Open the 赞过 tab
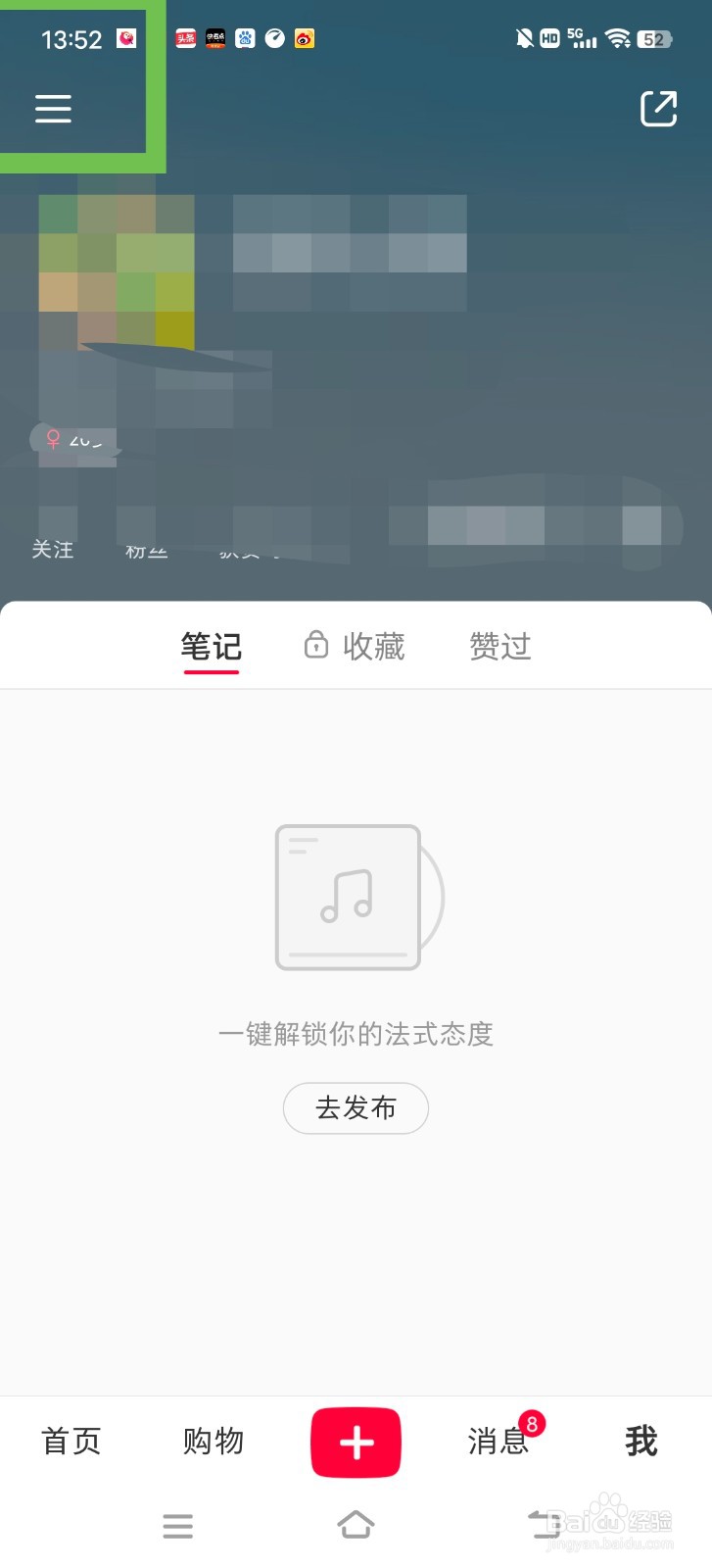This screenshot has width=712, height=1568. pos(498,646)
